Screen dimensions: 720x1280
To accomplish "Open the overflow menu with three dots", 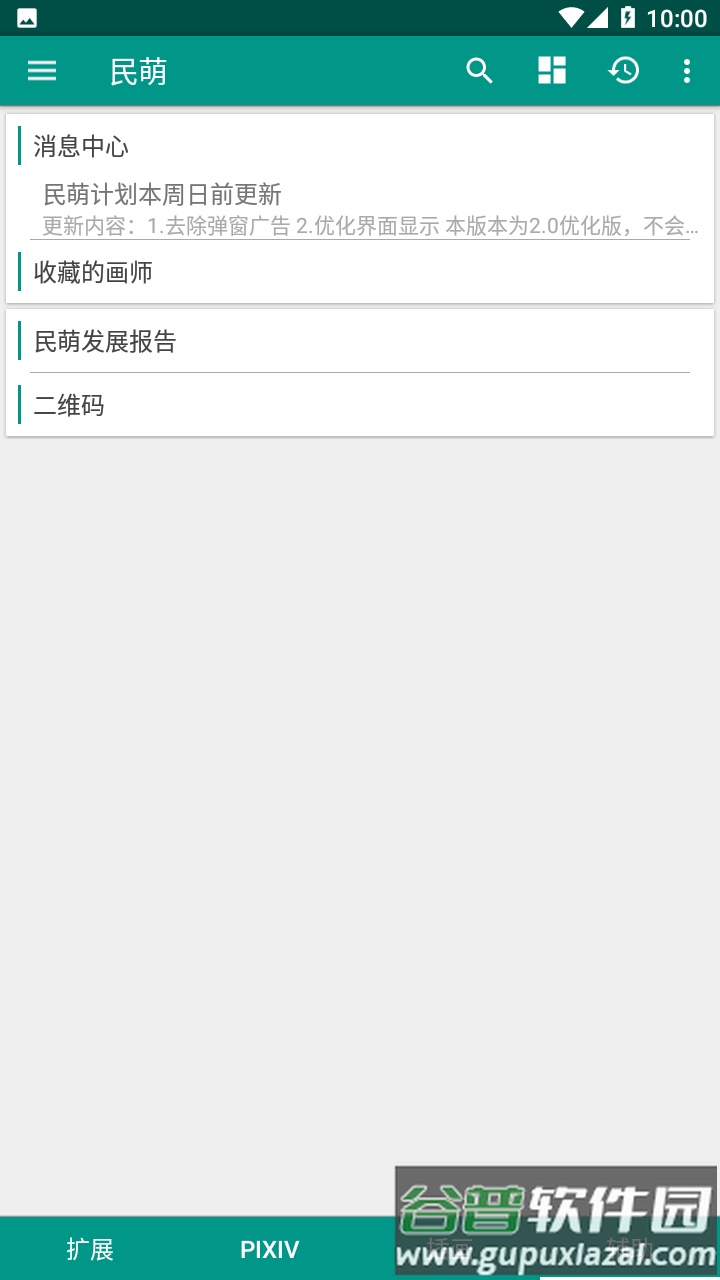I will pos(687,70).
